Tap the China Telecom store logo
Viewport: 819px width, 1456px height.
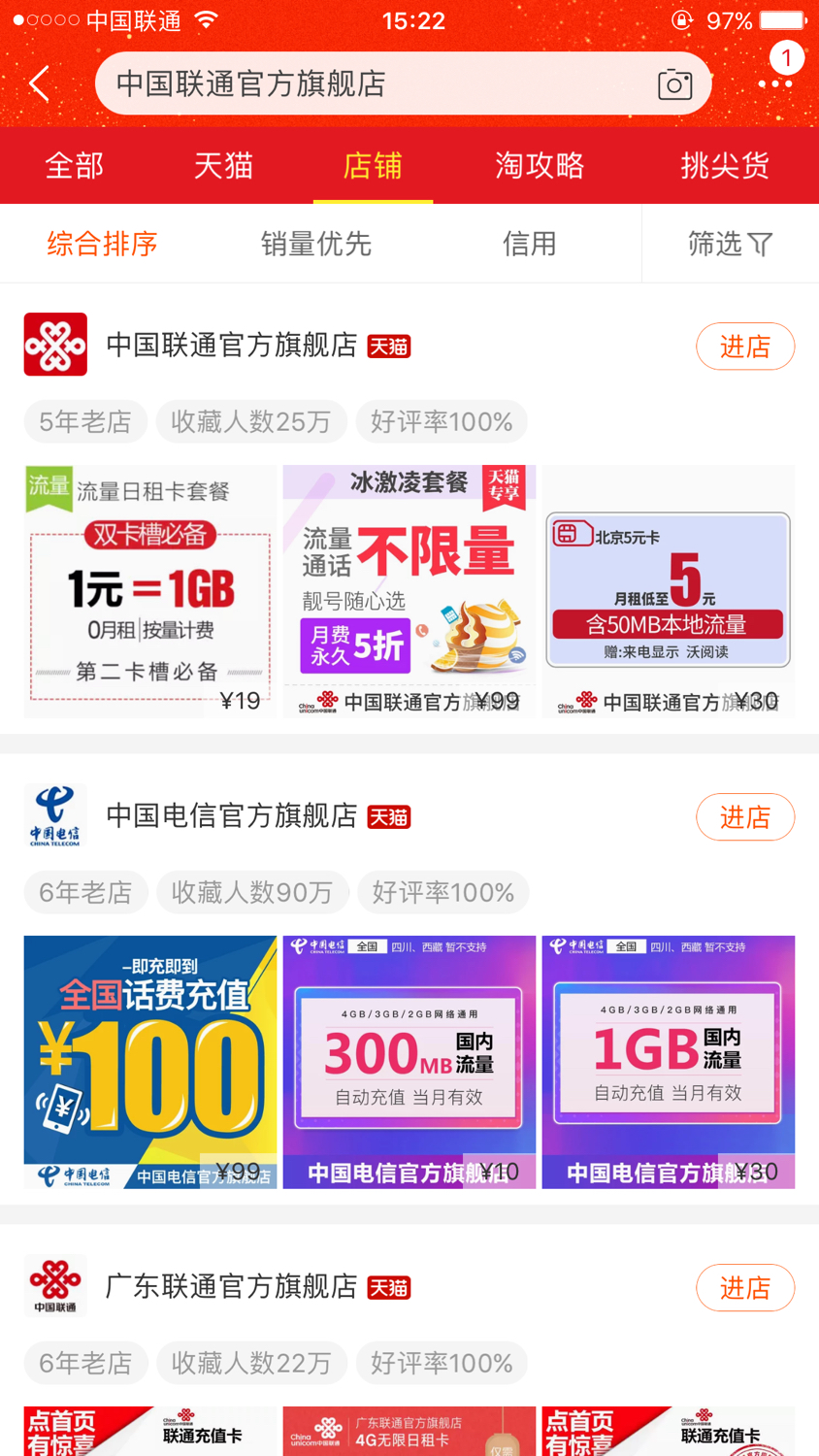55,815
